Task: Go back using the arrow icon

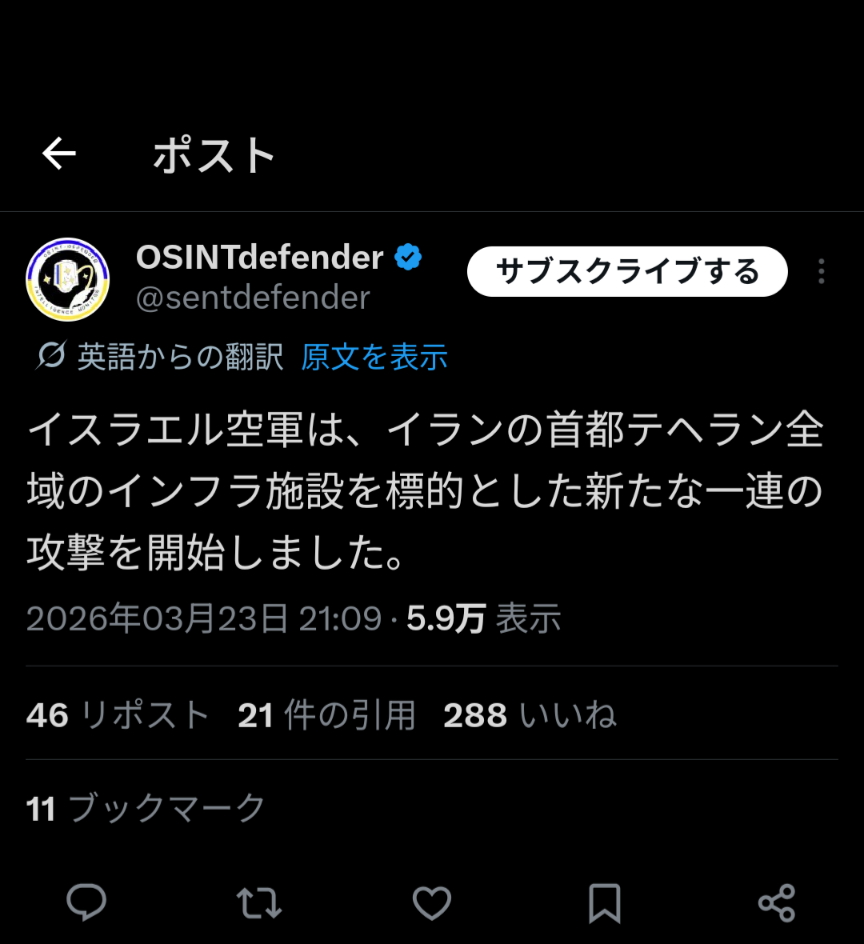Action: point(59,153)
